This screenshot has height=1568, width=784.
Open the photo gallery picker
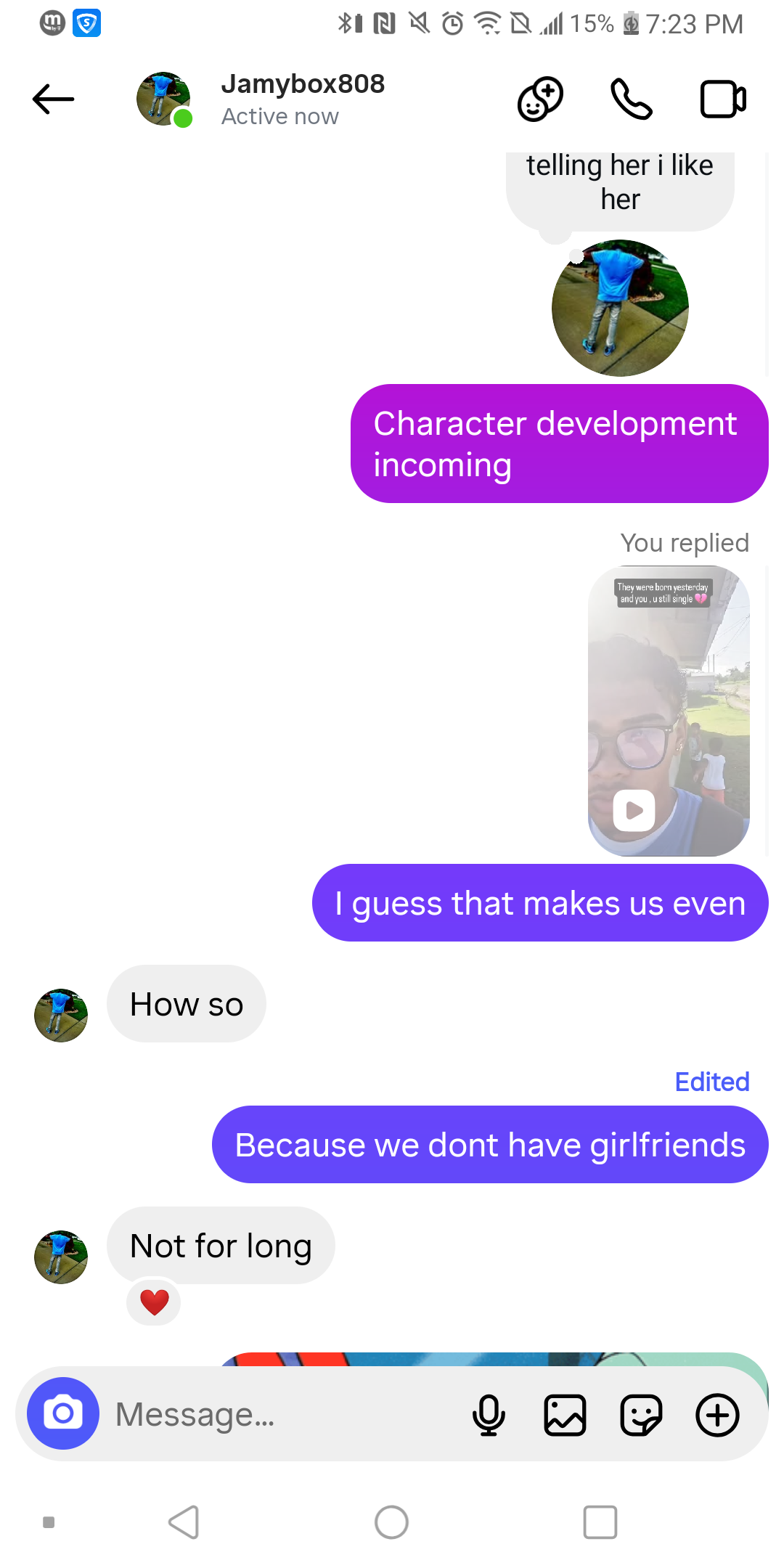click(565, 1415)
